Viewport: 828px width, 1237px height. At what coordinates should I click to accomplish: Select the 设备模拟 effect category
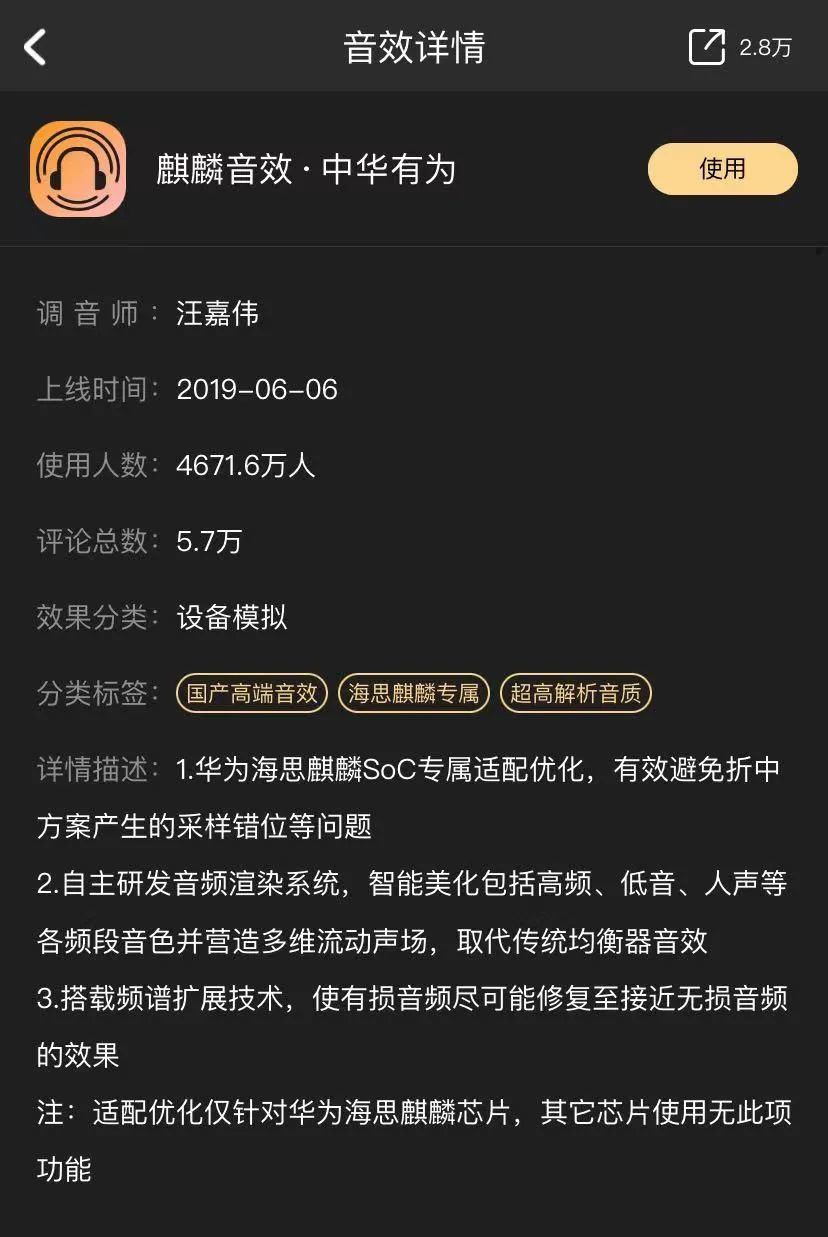232,617
